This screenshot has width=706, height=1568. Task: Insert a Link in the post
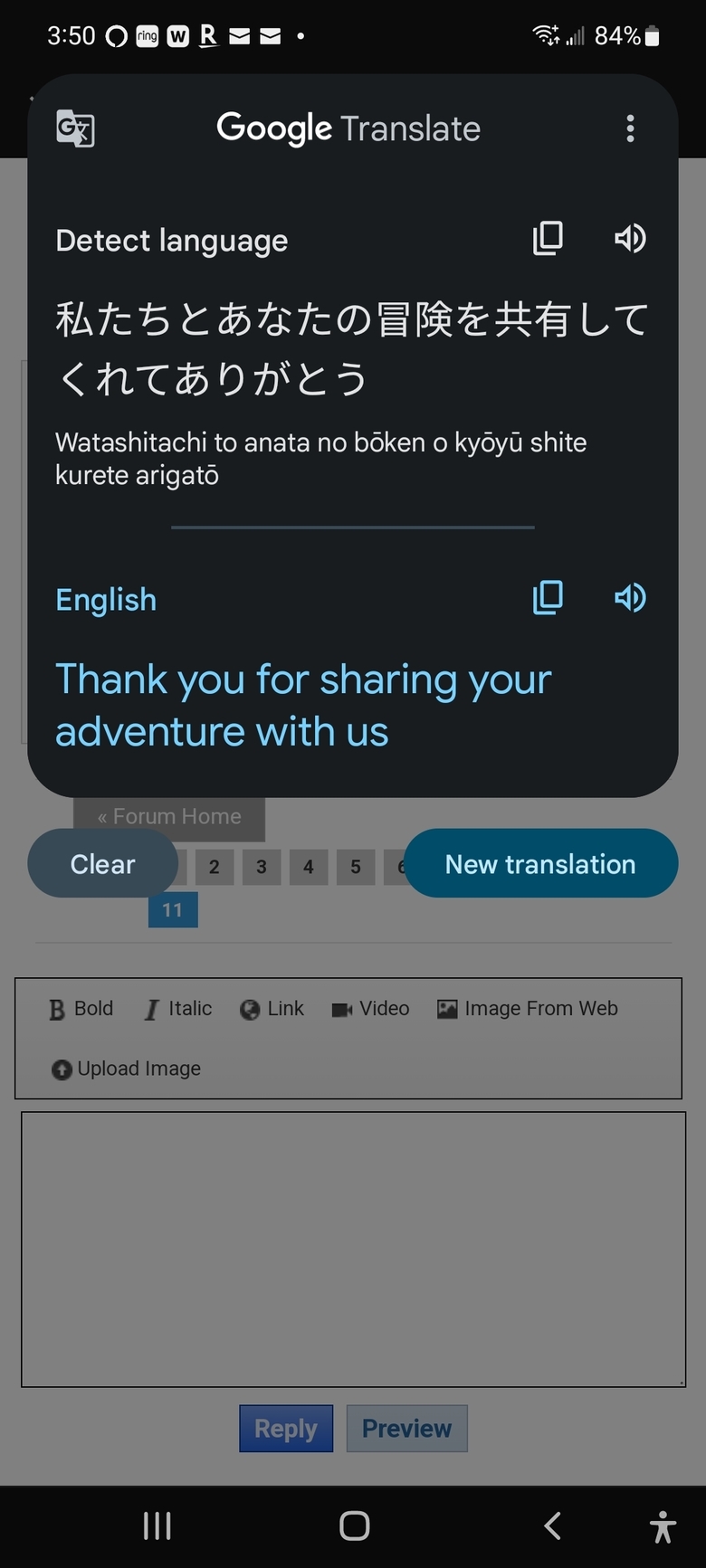(272, 1009)
